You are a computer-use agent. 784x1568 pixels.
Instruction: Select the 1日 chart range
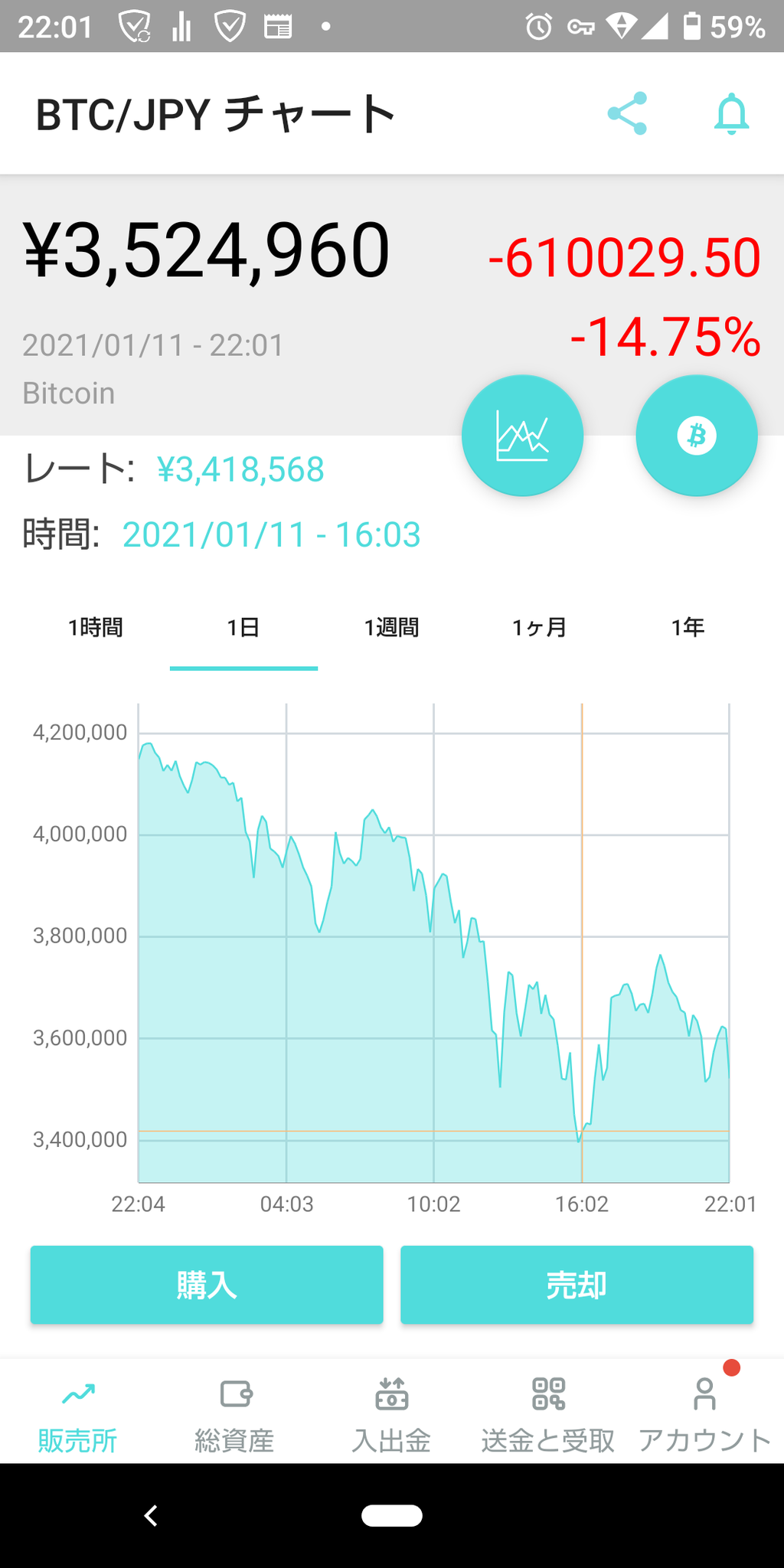(x=243, y=628)
